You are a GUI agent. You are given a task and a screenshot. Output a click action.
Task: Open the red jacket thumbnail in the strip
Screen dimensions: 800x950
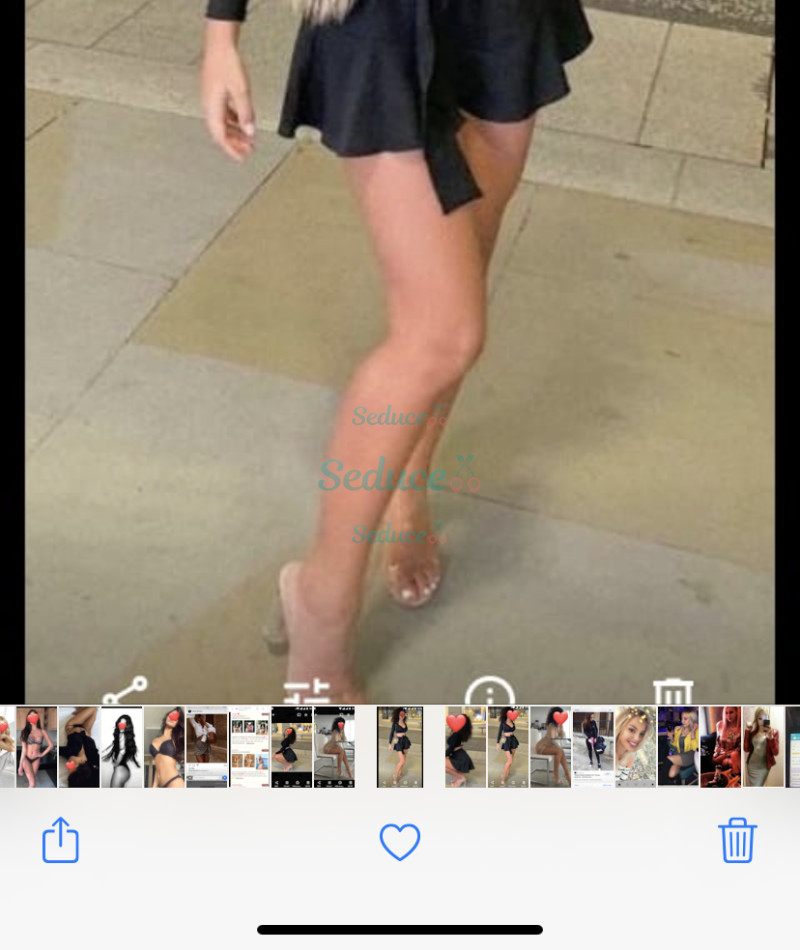(763, 746)
